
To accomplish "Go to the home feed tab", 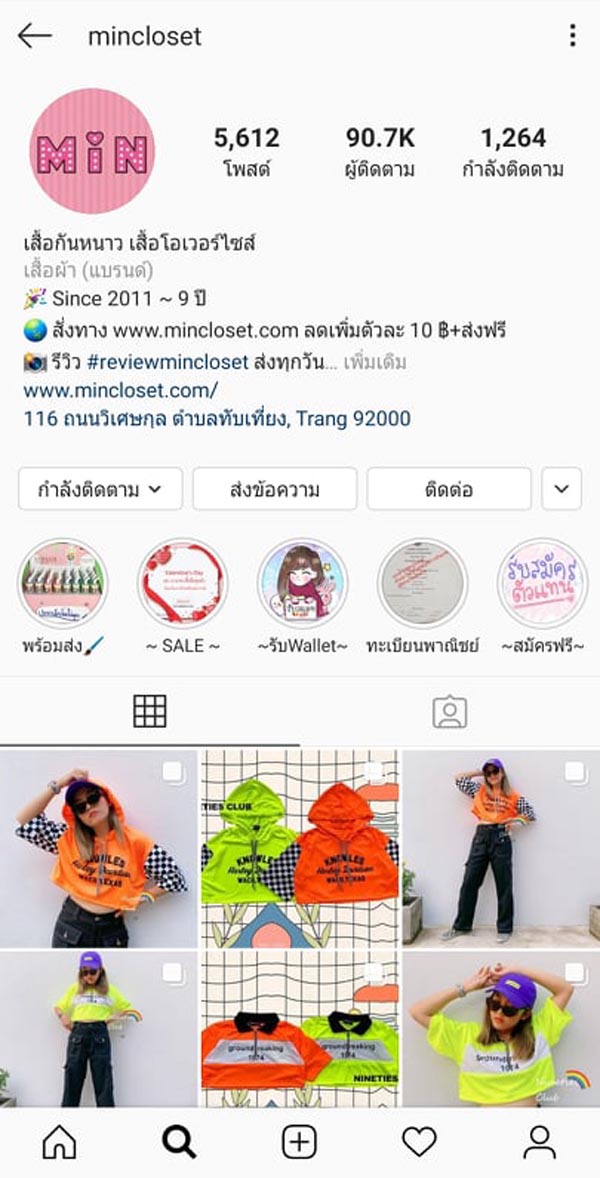I will point(59,1141).
